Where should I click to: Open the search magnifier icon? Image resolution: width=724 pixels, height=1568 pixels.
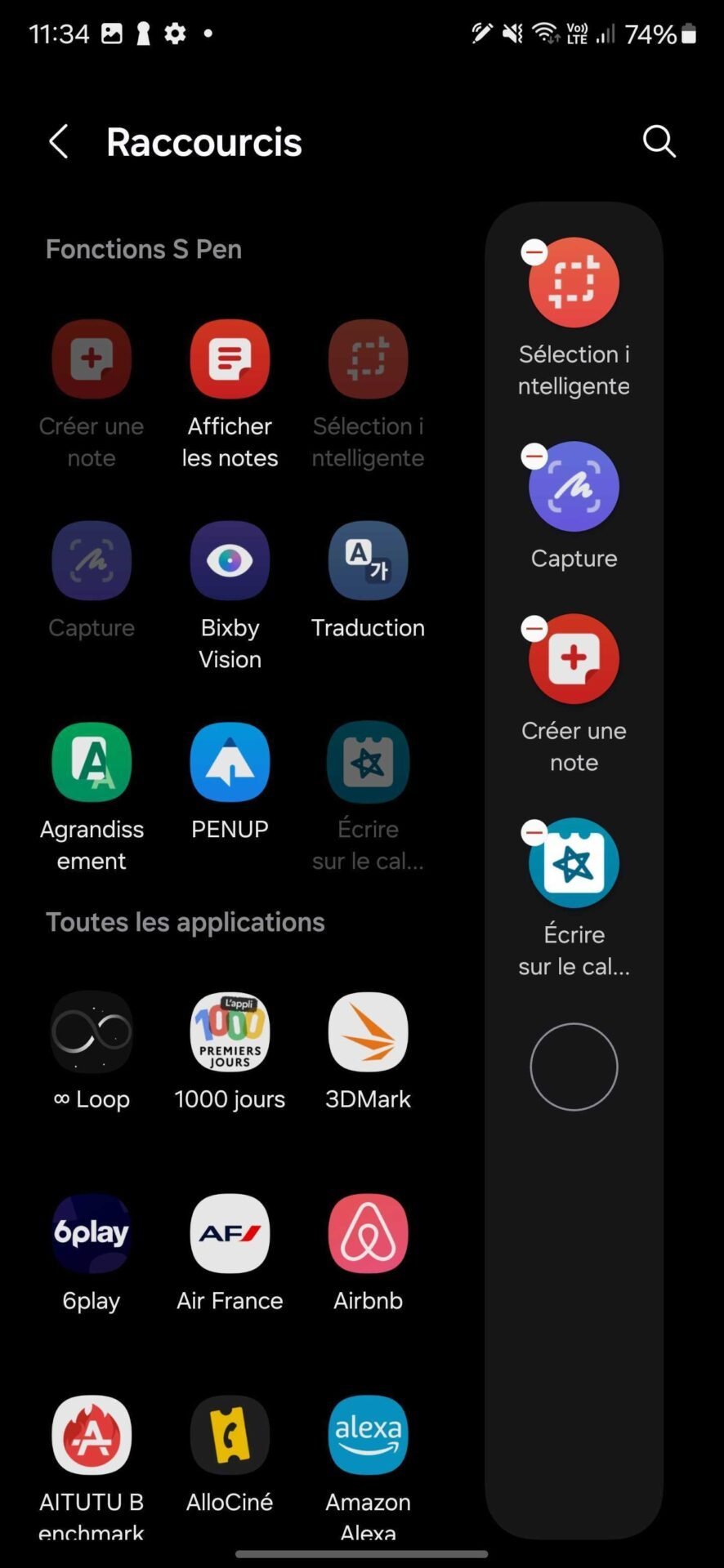(x=659, y=141)
